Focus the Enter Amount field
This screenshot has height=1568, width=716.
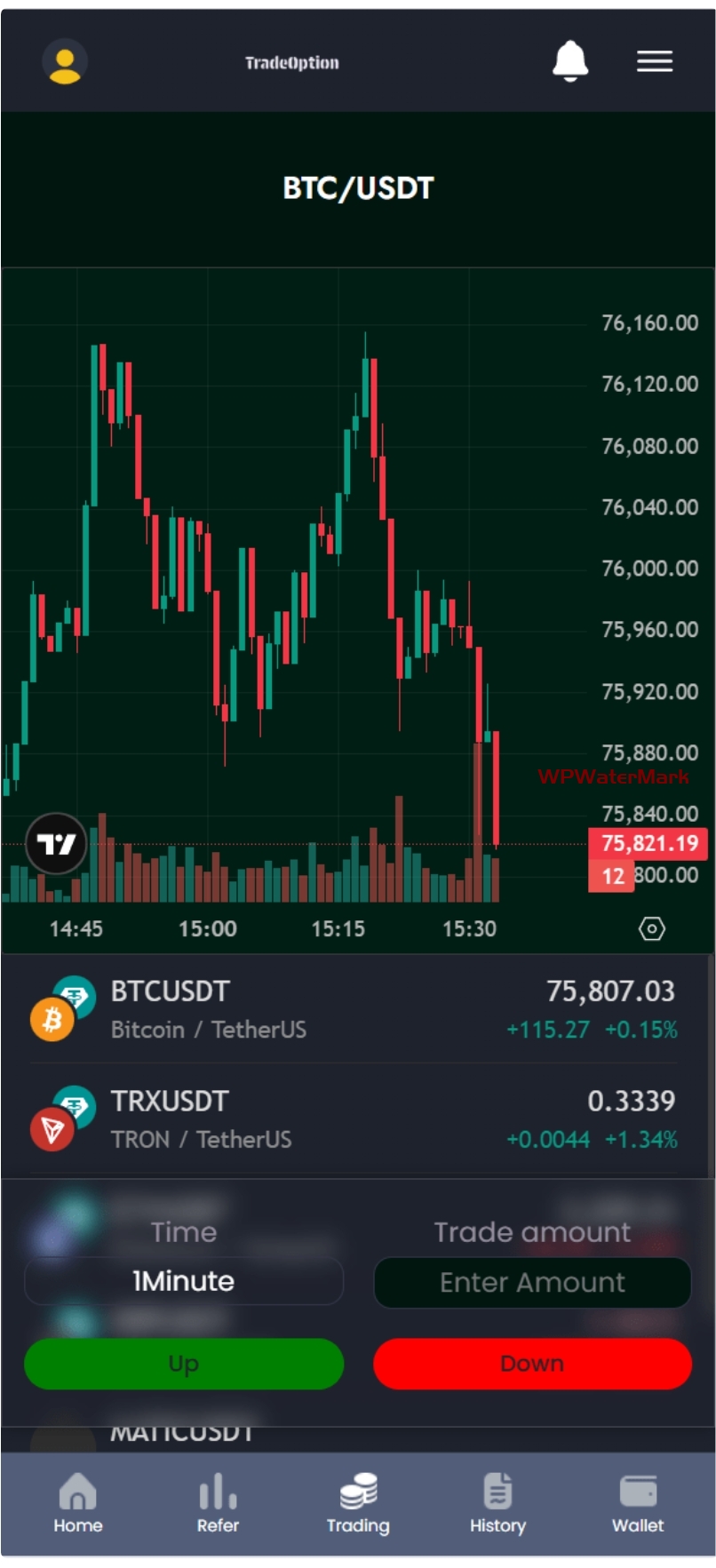click(532, 1282)
